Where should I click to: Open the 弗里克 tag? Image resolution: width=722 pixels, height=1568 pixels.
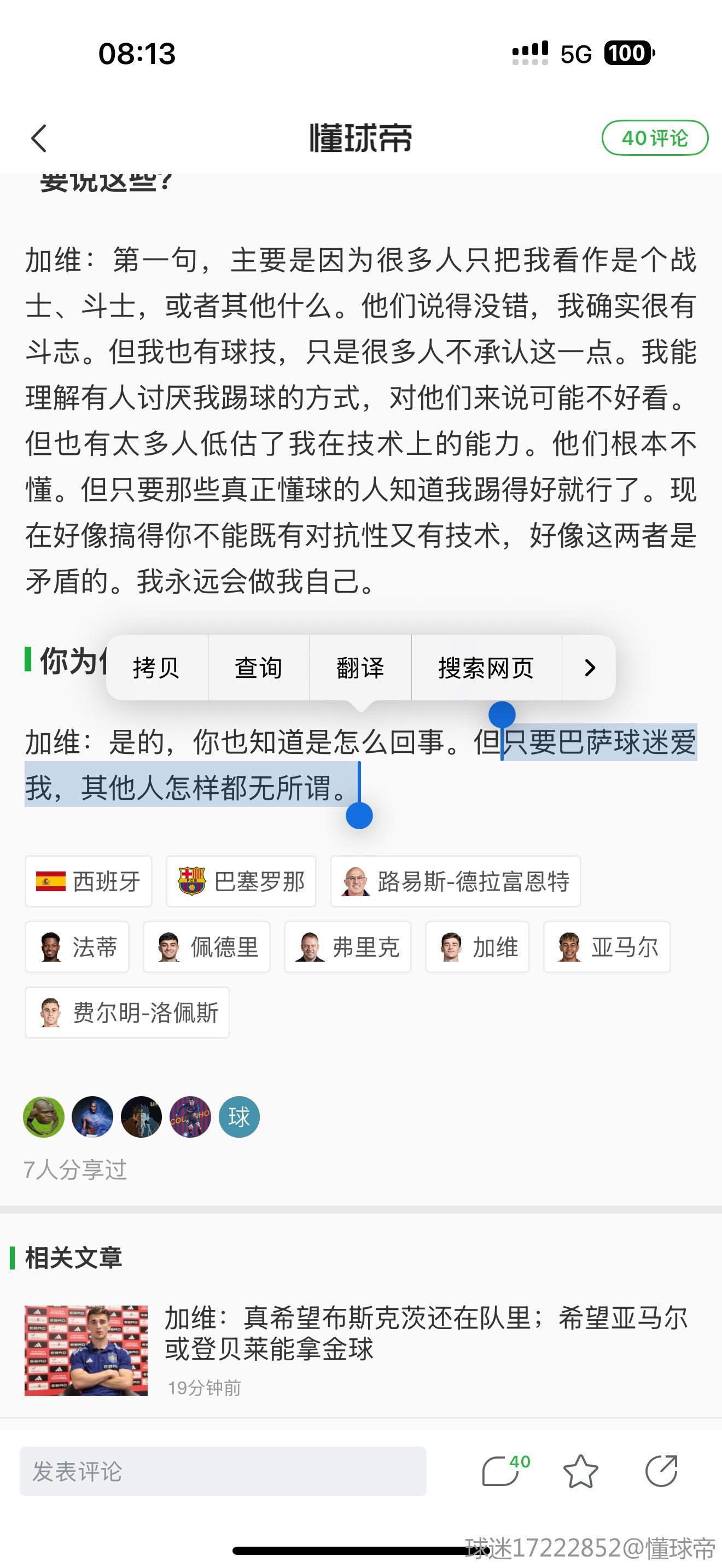(348, 947)
